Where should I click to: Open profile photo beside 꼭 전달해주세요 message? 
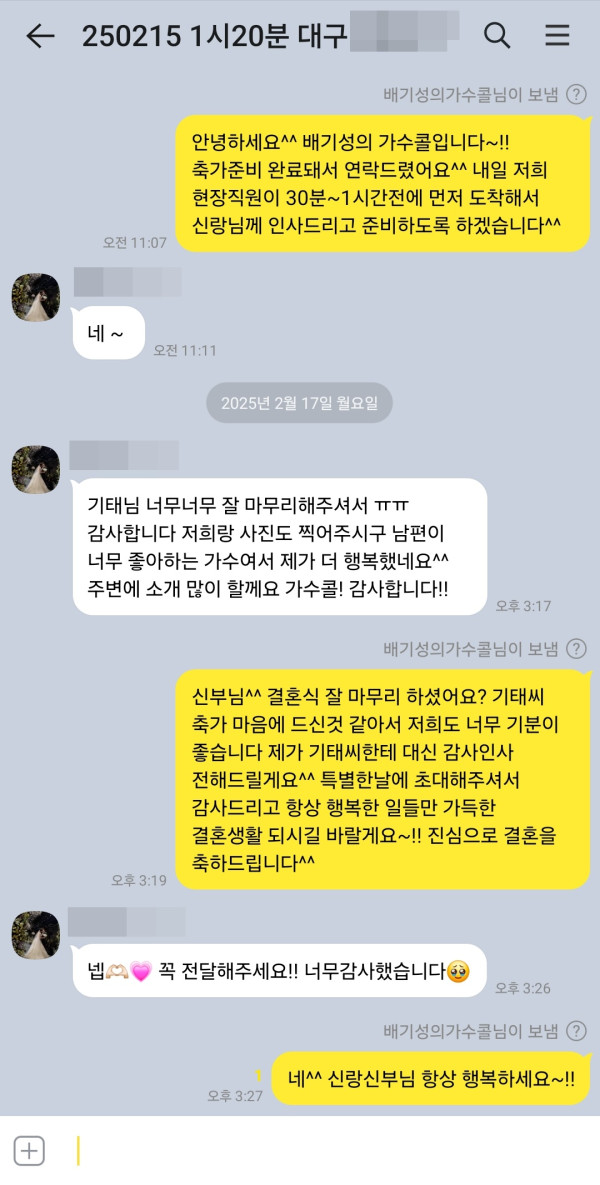pos(36,936)
